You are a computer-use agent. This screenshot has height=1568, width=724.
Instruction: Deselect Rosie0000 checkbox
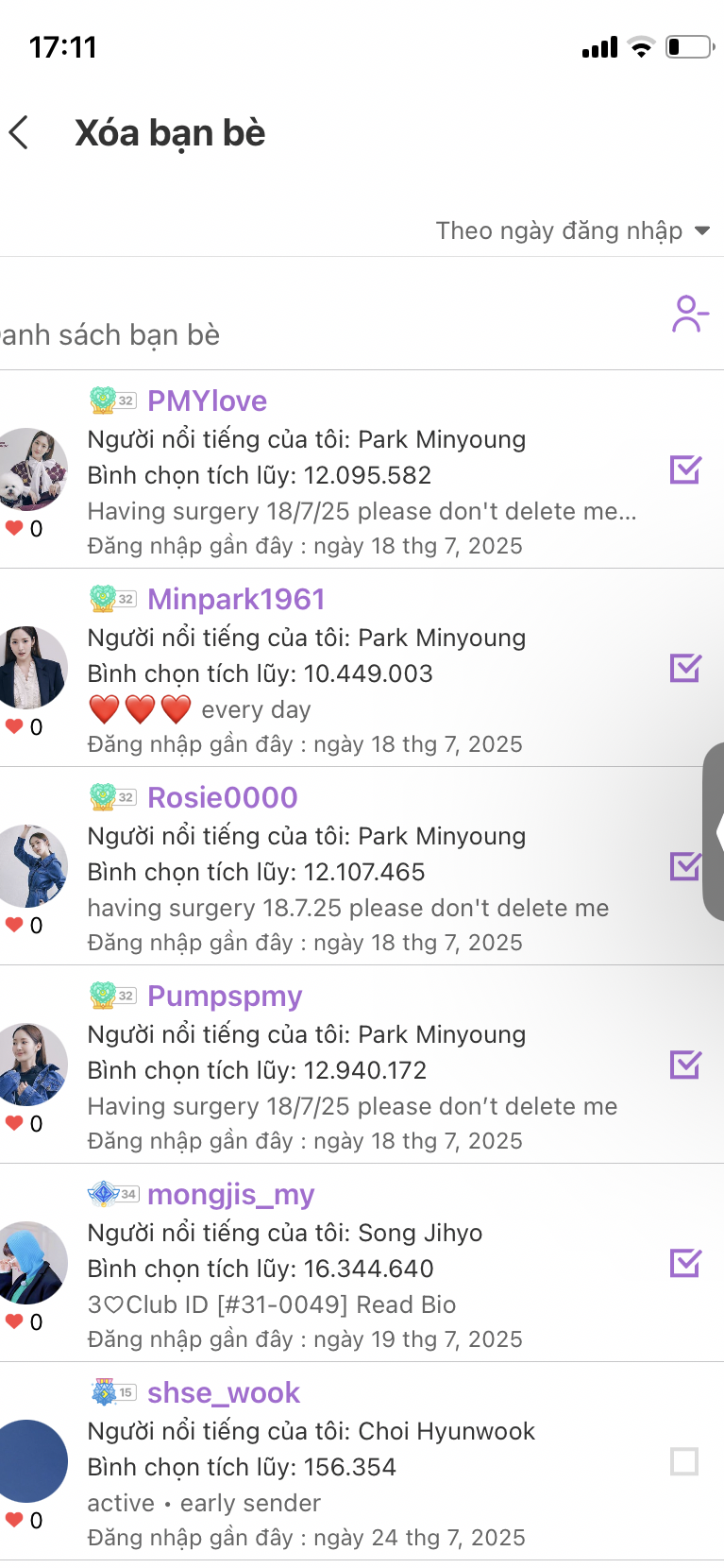(685, 866)
